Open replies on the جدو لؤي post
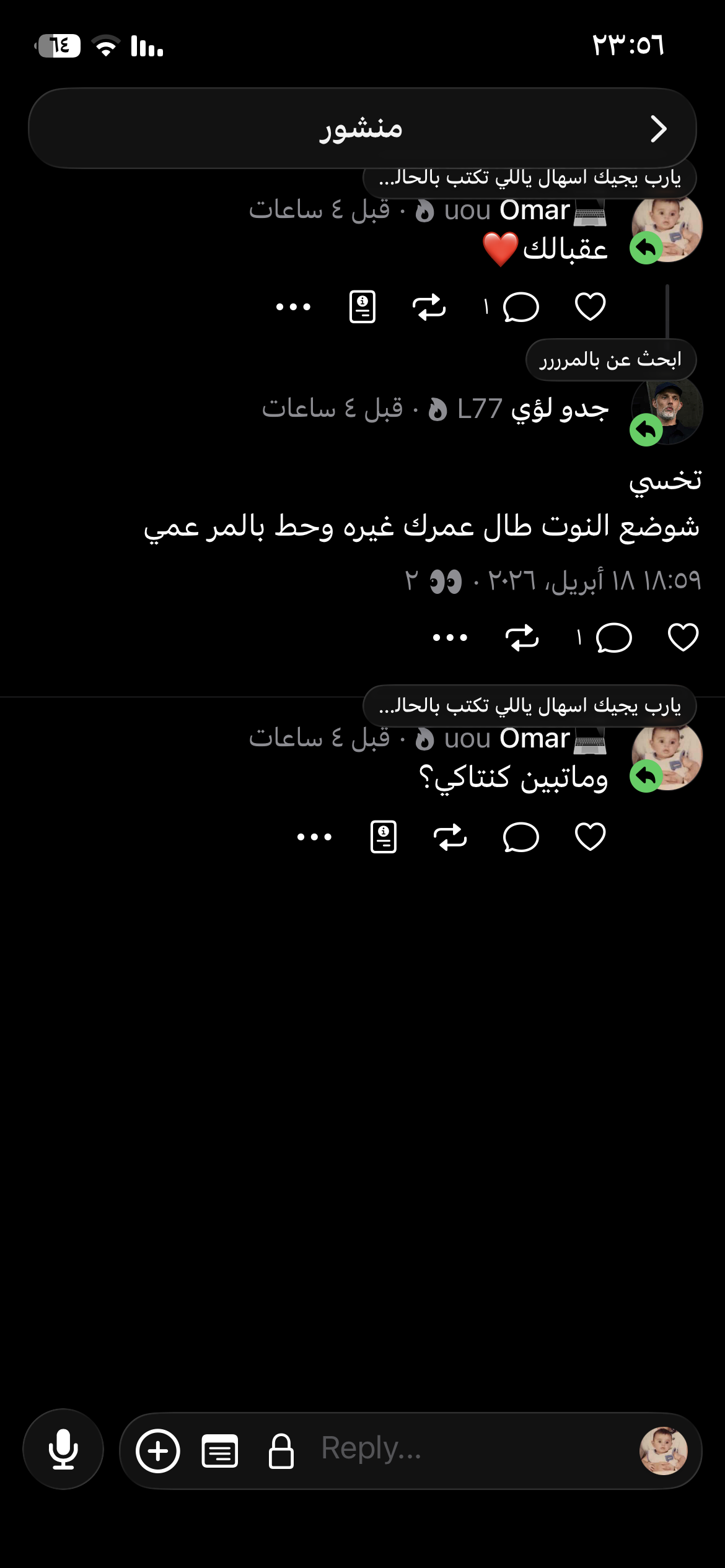The image size is (725, 1568). [613, 638]
